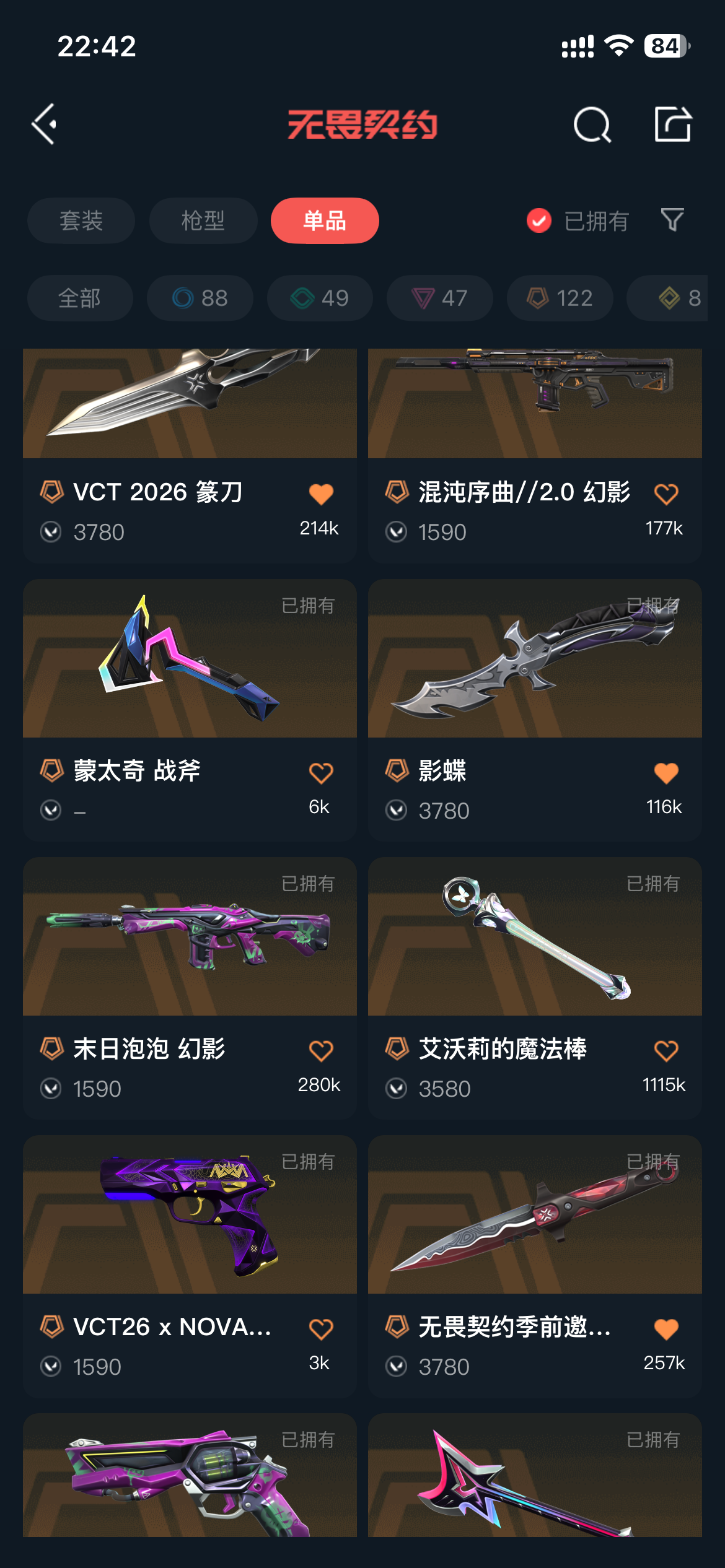The width and height of the screenshot is (725, 1568).
Task: Like the 混沌序曲//2.0 幻影 skin
Action: (666, 494)
